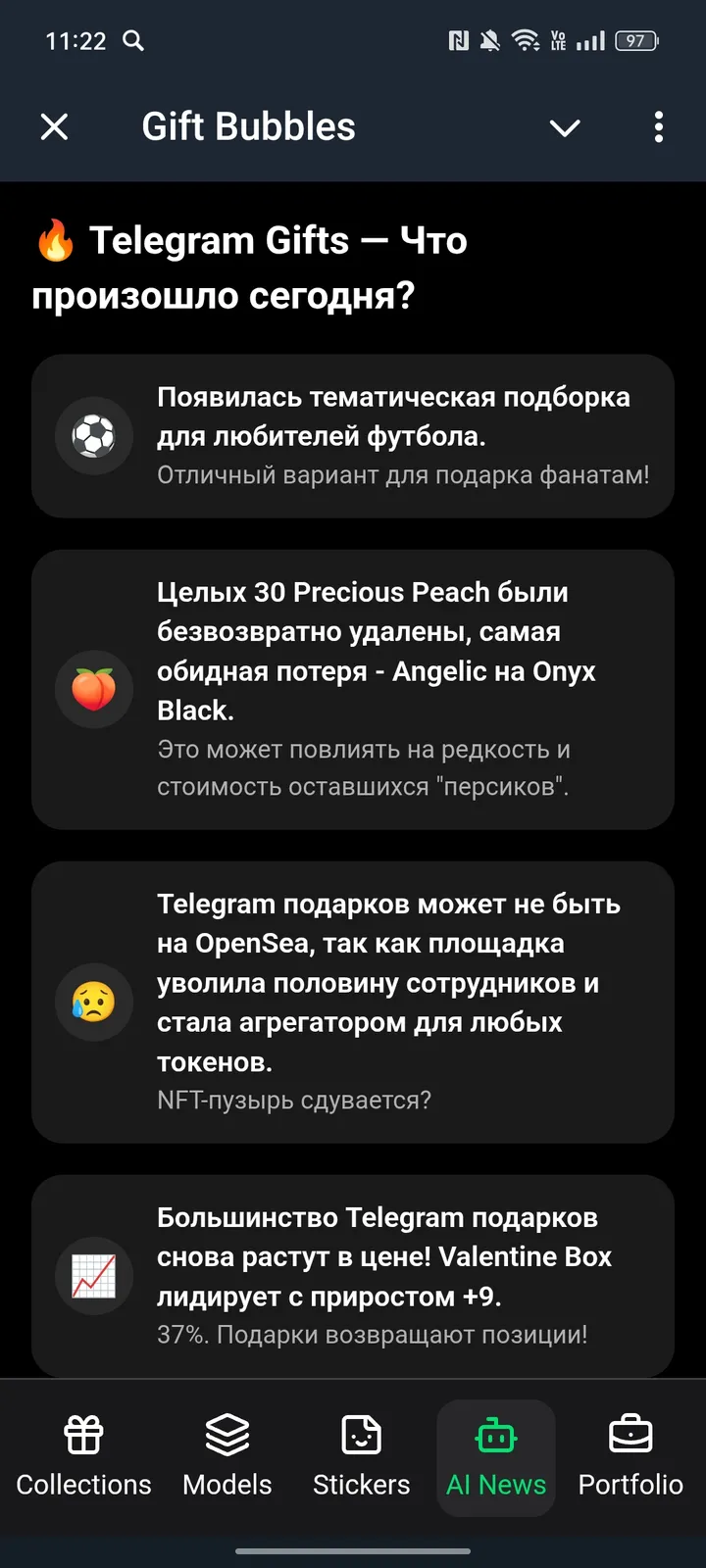Screen dimensions: 706x1568
Task: Switch to the Portfolio tab
Action: tap(630, 1457)
